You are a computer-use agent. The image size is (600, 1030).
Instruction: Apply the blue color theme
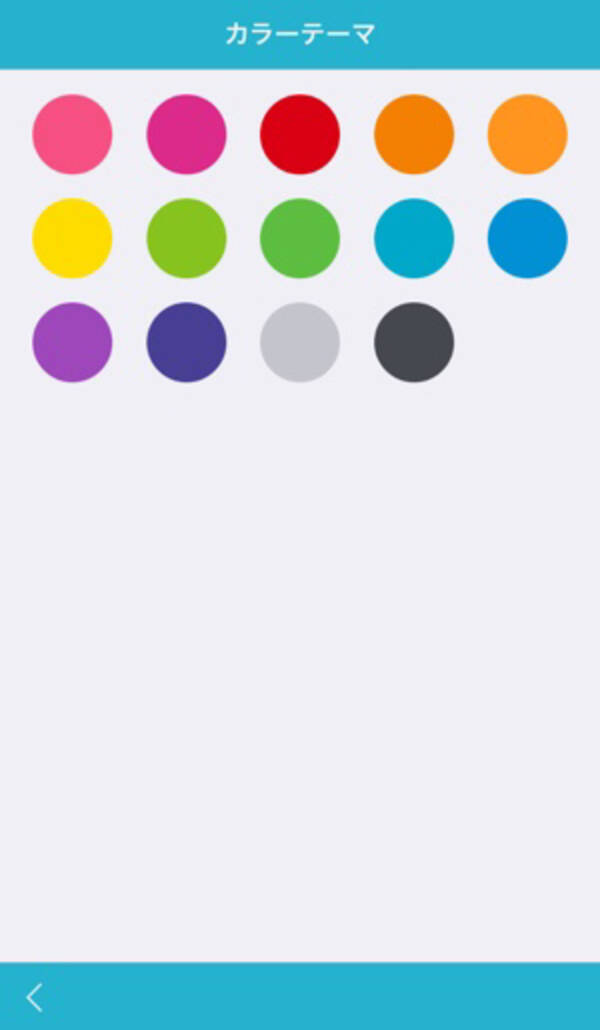[x=527, y=238]
